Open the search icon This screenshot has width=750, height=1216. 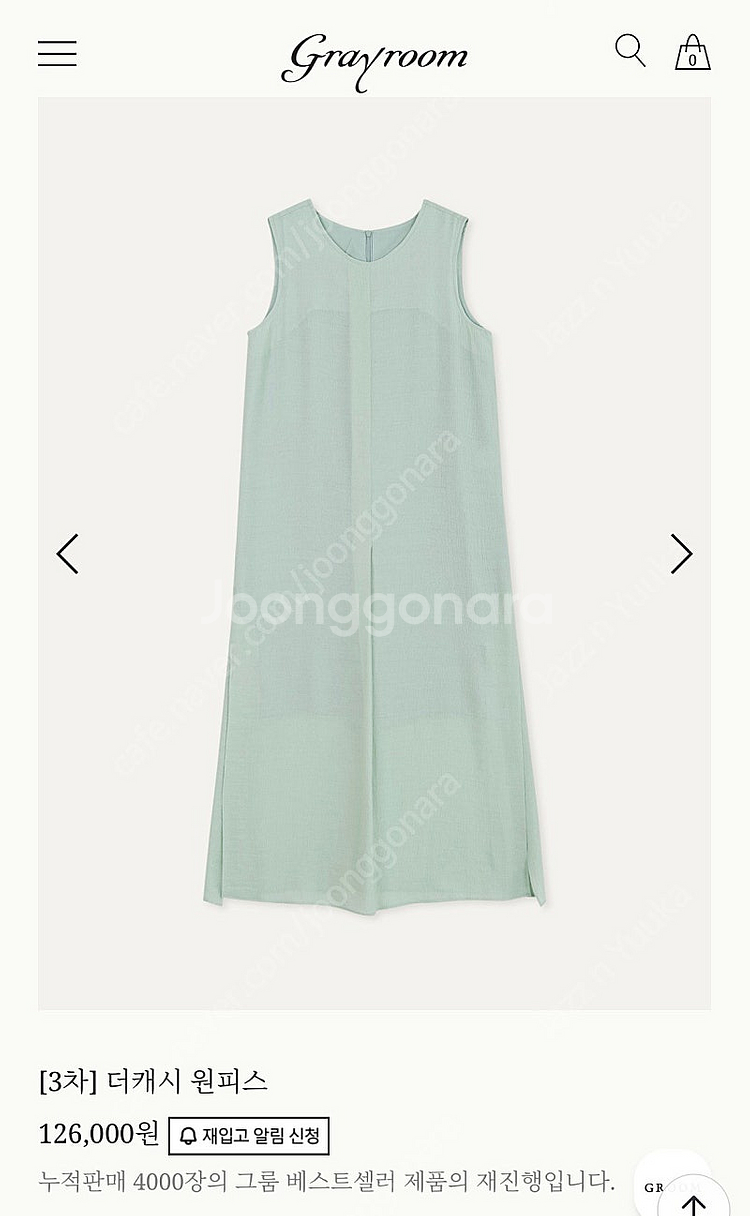(x=629, y=50)
